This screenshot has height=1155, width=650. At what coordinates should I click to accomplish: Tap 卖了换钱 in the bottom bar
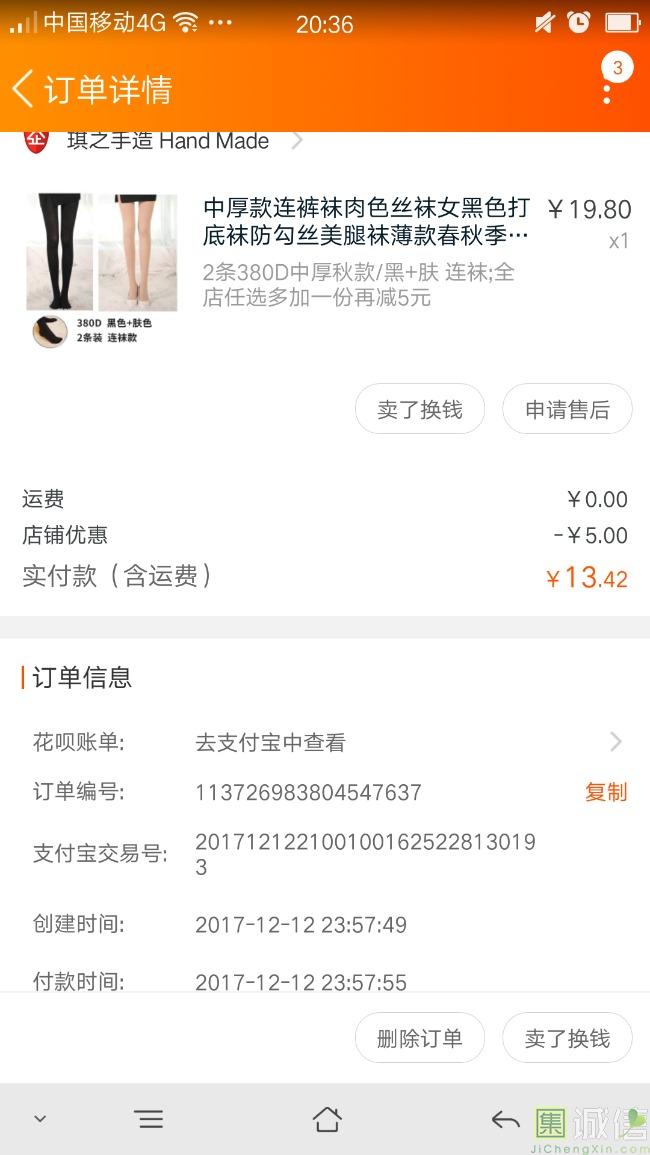(x=567, y=1038)
